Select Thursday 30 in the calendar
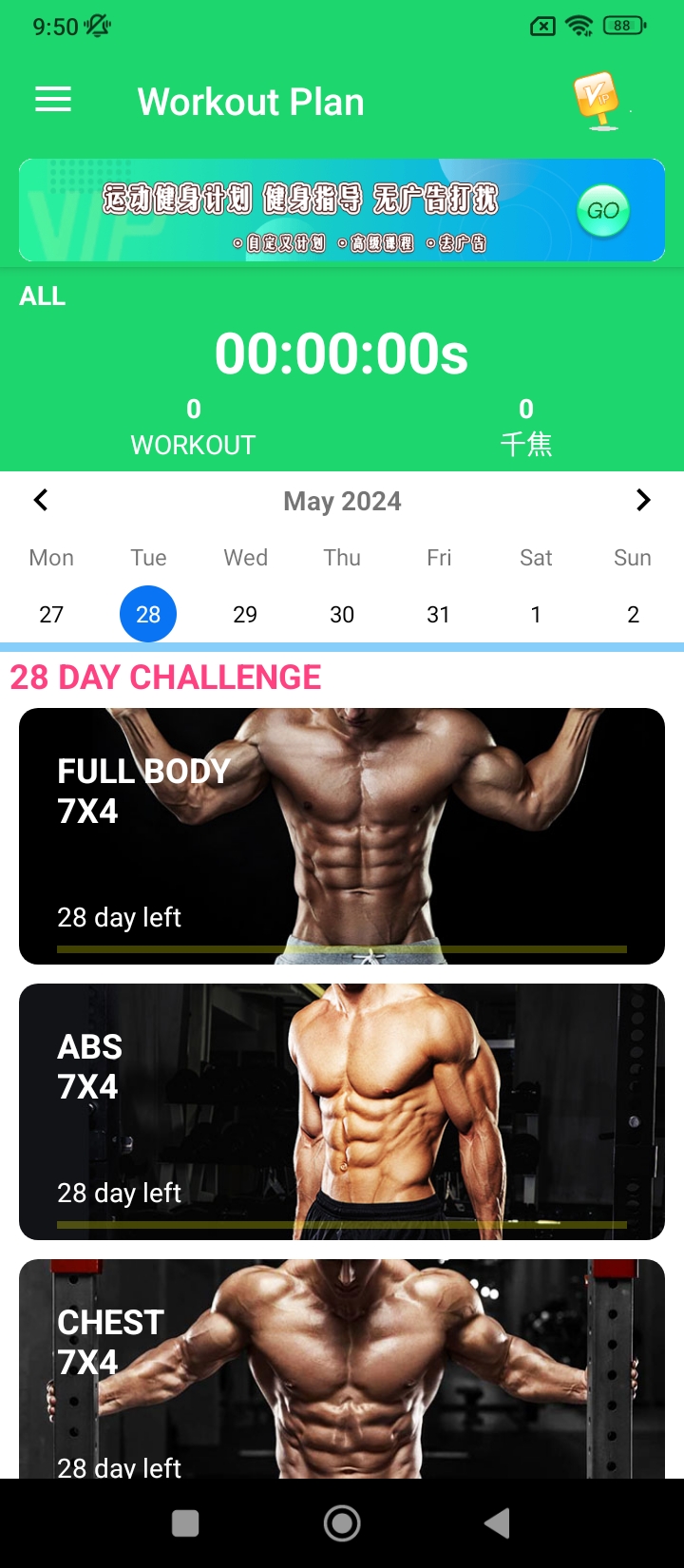 (342, 614)
